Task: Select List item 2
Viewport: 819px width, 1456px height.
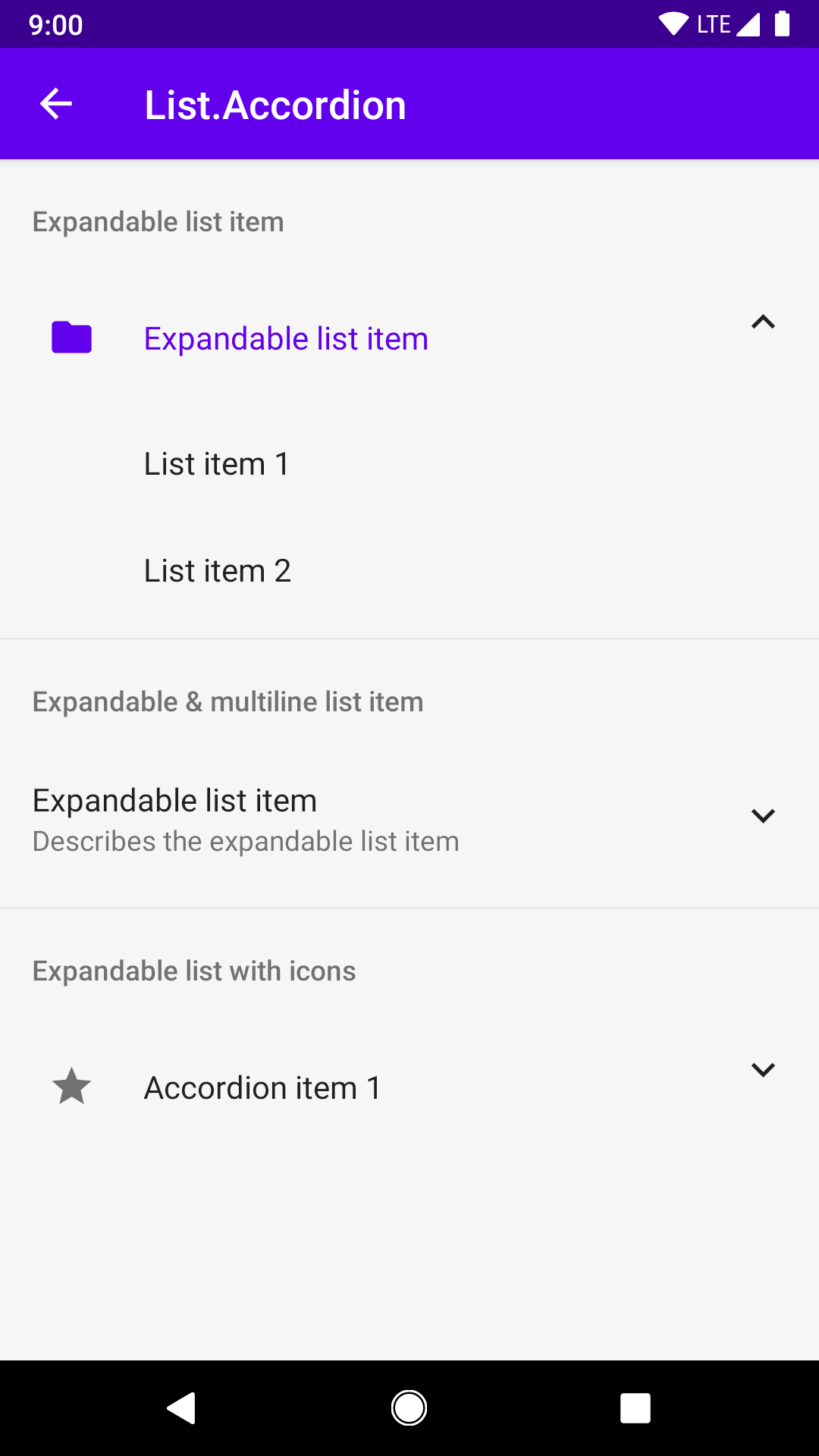Action: click(218, 571)
